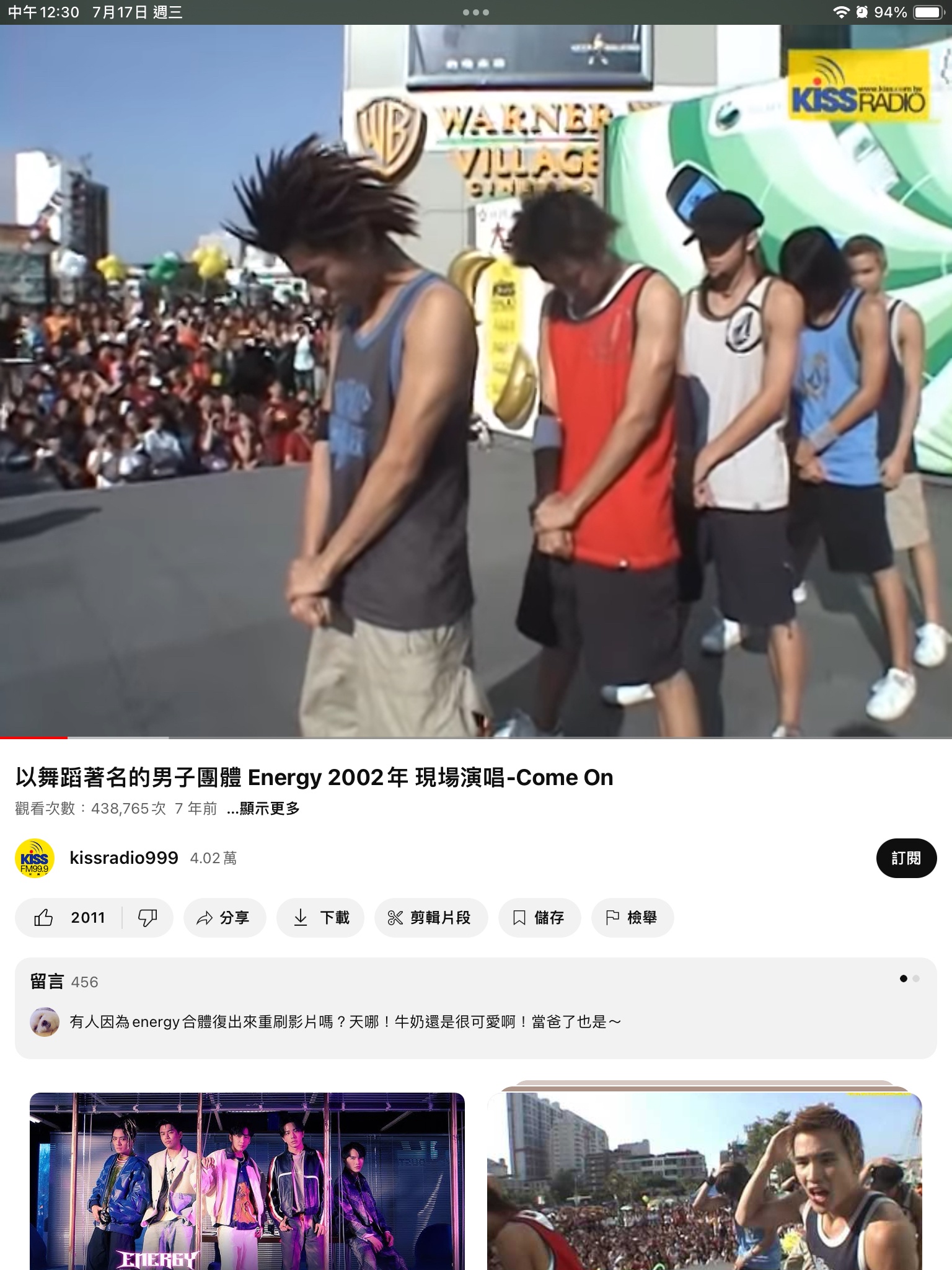Download the video with 下載
952x1270 pixels.
click(320, 917)
